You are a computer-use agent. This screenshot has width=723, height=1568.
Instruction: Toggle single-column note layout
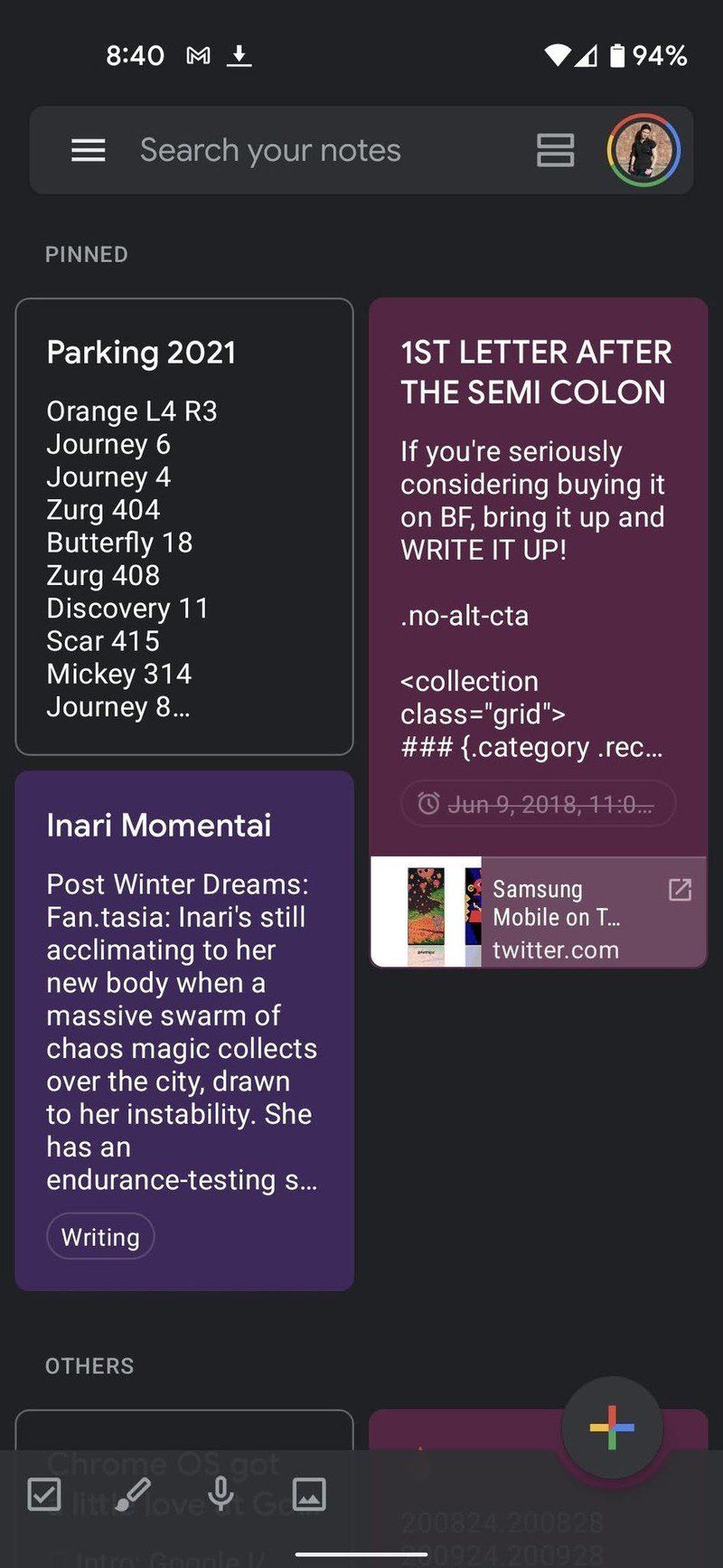pyautogui.click(x=556, y=150)
